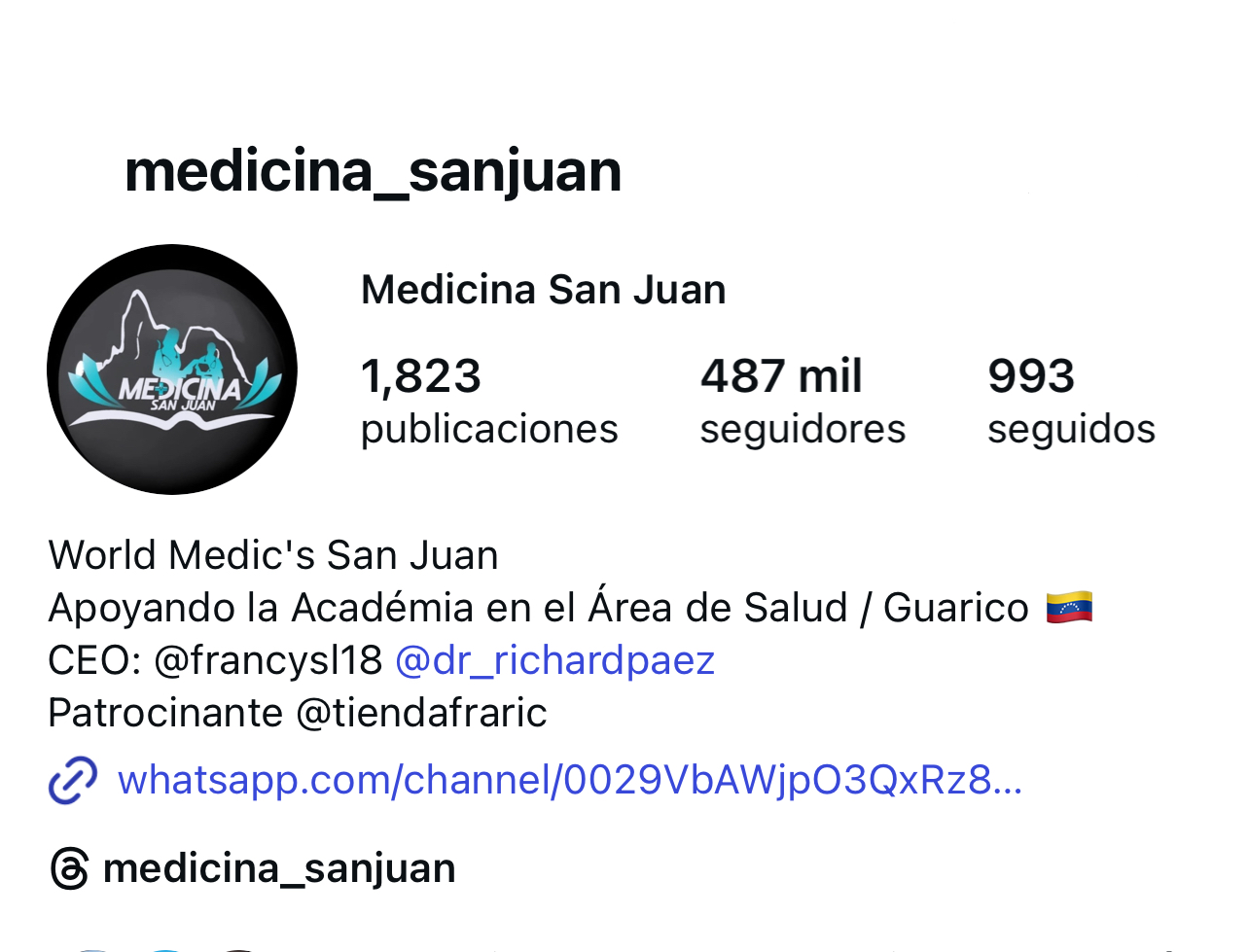Open the Medicina San Juan profile picture

(172, 370)
